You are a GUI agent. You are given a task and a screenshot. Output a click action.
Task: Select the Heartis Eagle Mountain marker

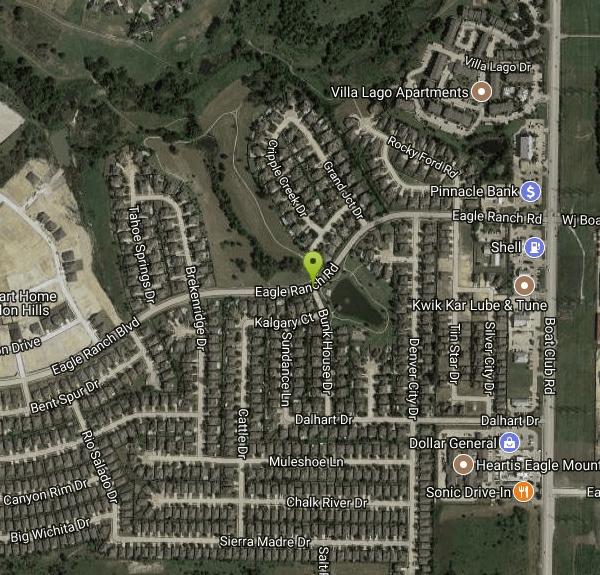(x=462, y=465)
